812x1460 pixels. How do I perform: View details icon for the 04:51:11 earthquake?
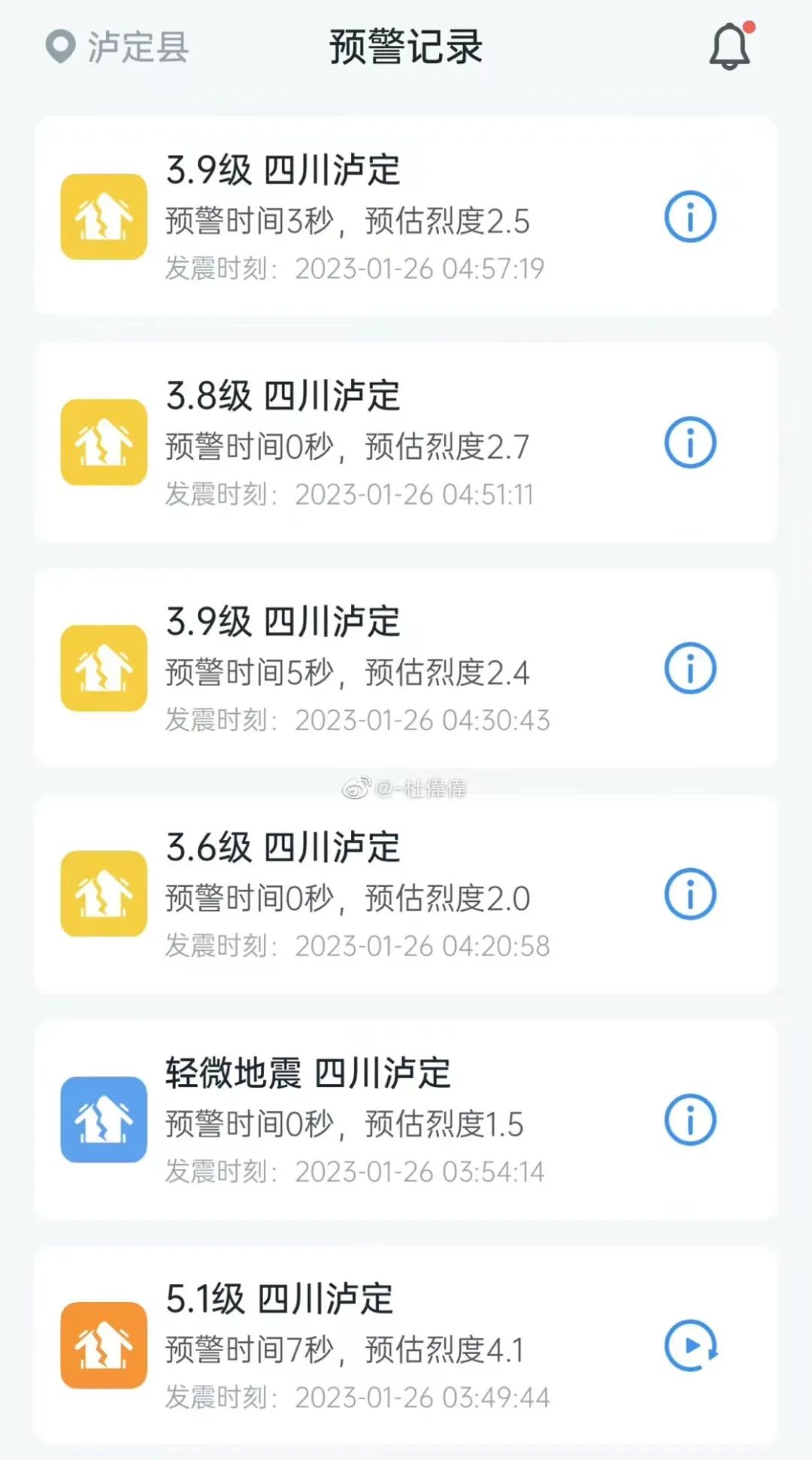pyautogui.click(x=690, y=442)
